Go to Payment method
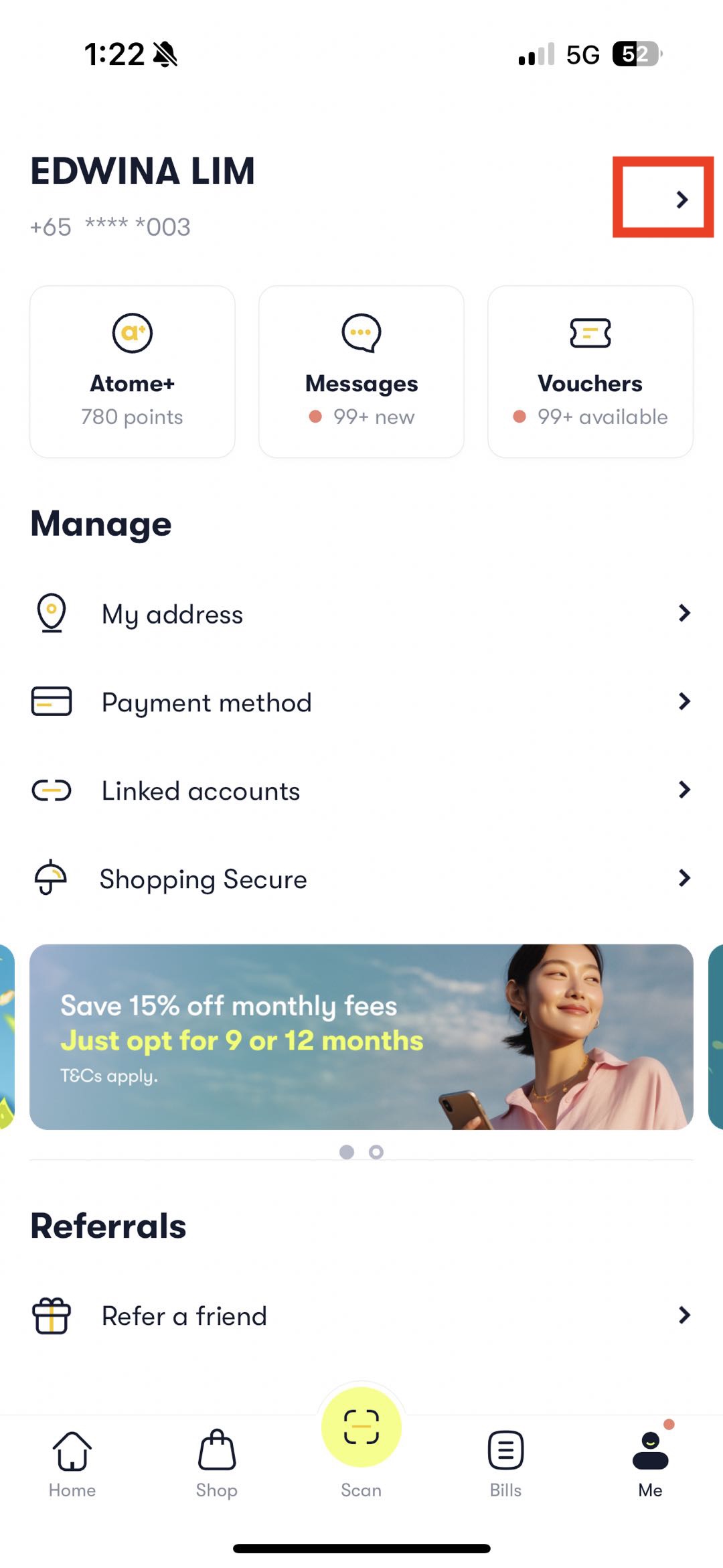Screen dimensions: 723x1568 (361, 702)
